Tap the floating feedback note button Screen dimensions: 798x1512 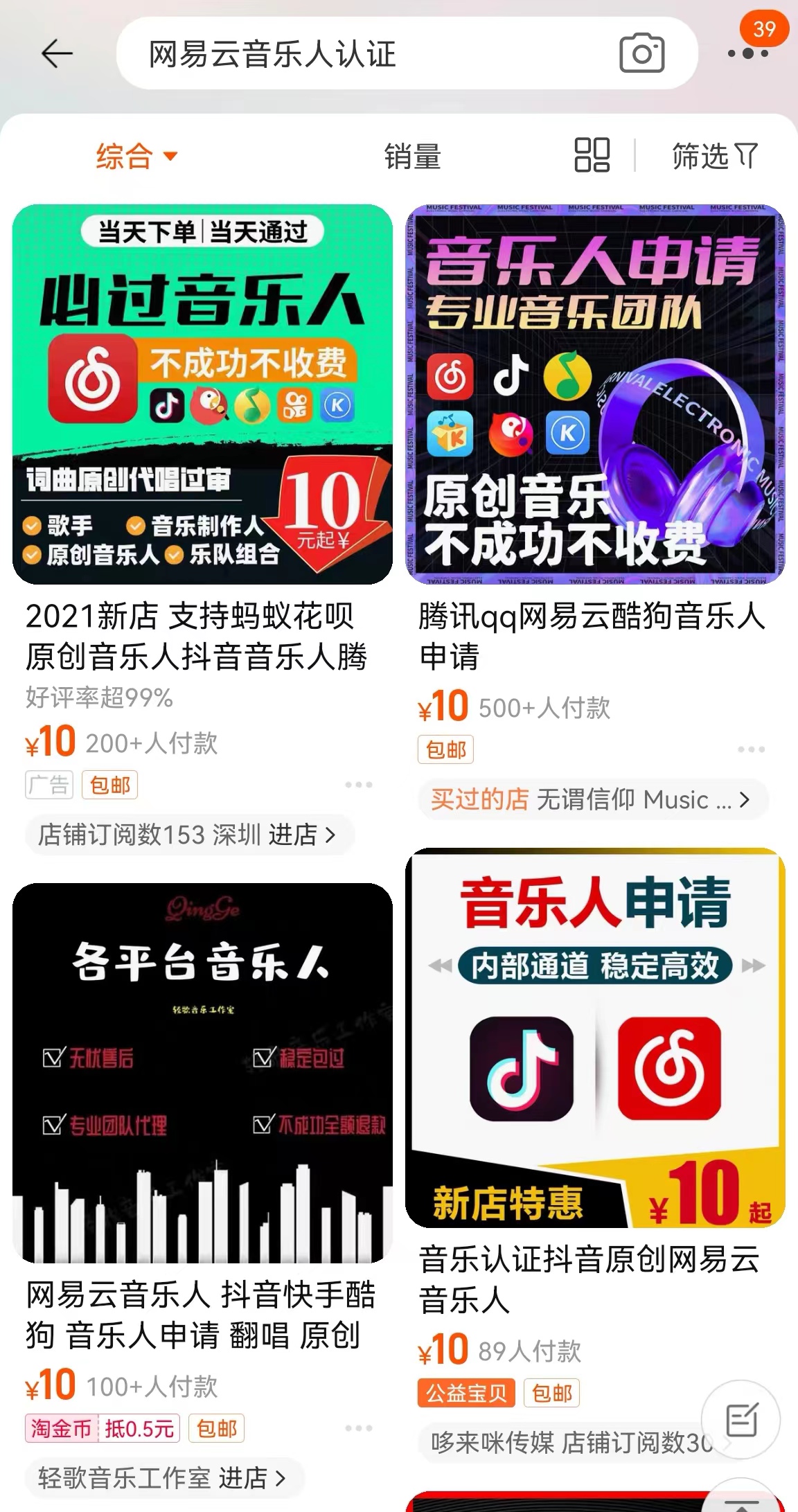[x=742, y=1420]
